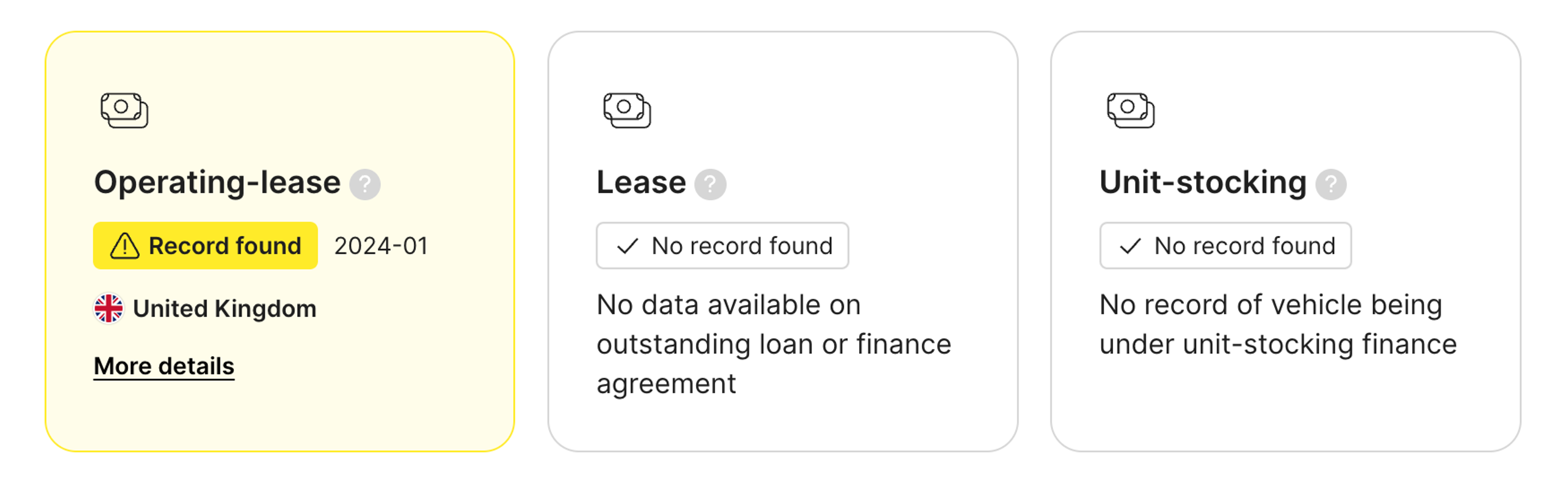Image resolution: width=1568 pixels, height=488 pixels.
Task: Show help for Operating-lease
Action: pos(365,184)
